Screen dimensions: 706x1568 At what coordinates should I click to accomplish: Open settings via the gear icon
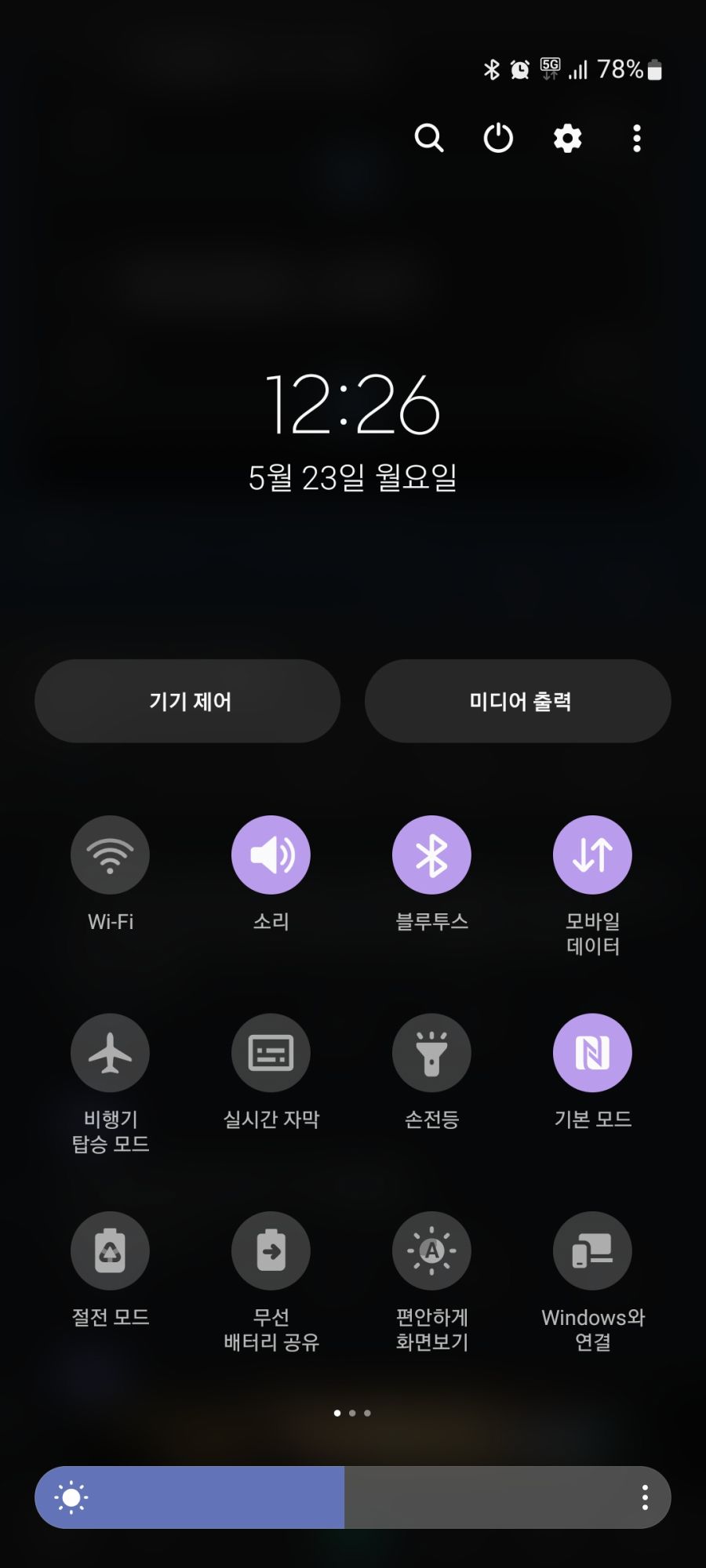point(567,138)
